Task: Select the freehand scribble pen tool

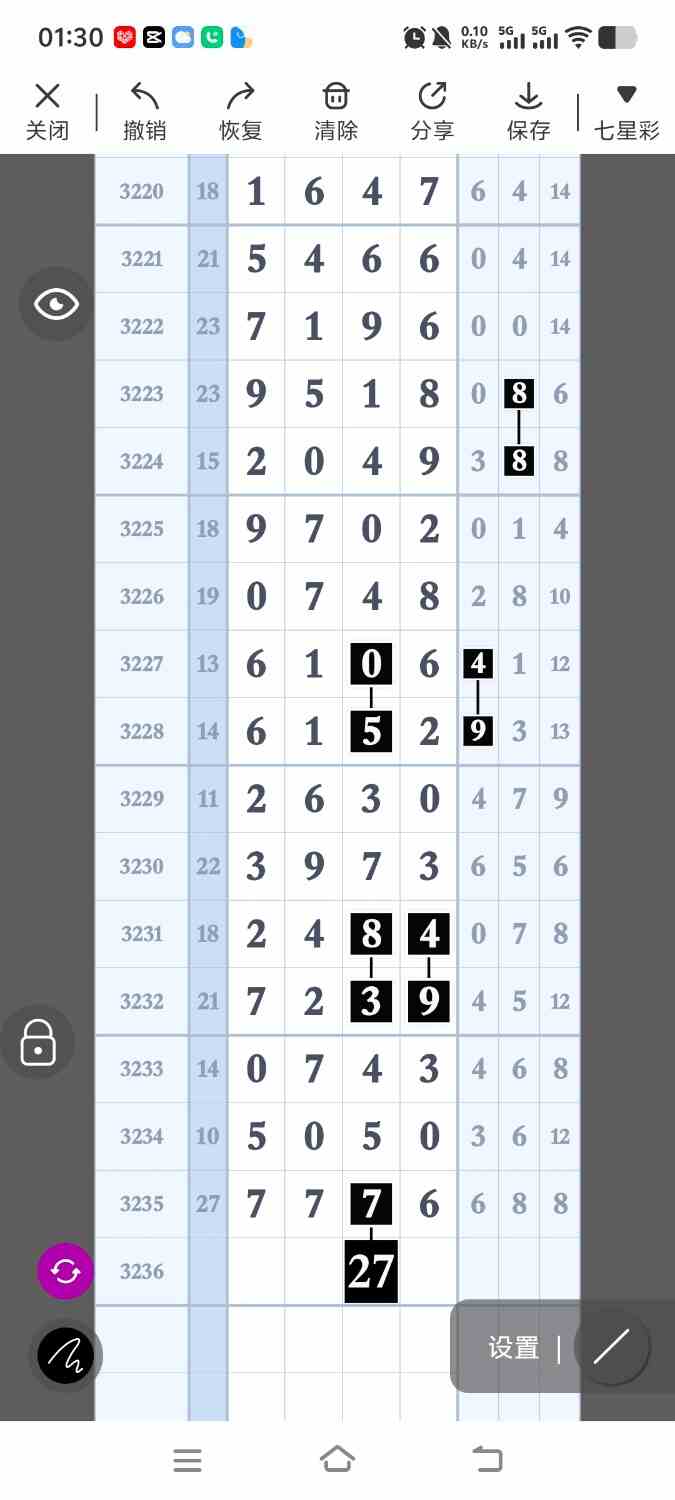Action: 66,1355
